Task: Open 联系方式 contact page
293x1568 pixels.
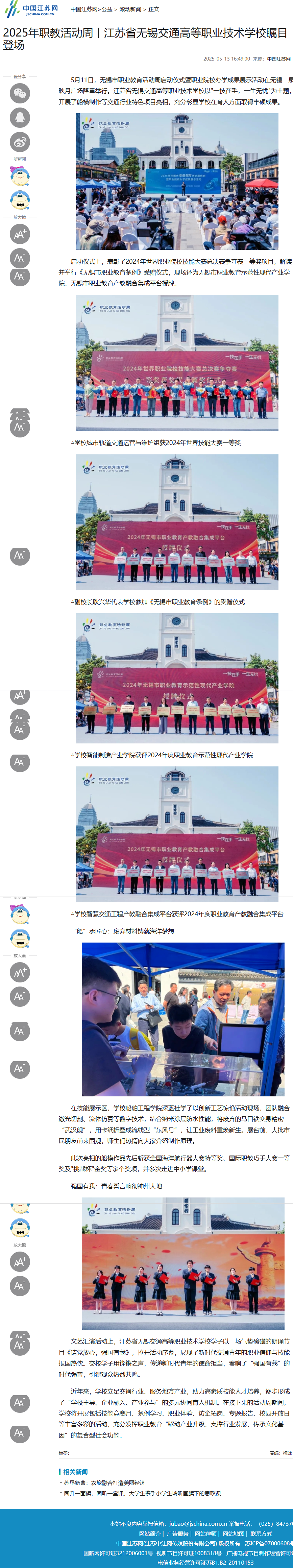Action: click(261, 1533)
